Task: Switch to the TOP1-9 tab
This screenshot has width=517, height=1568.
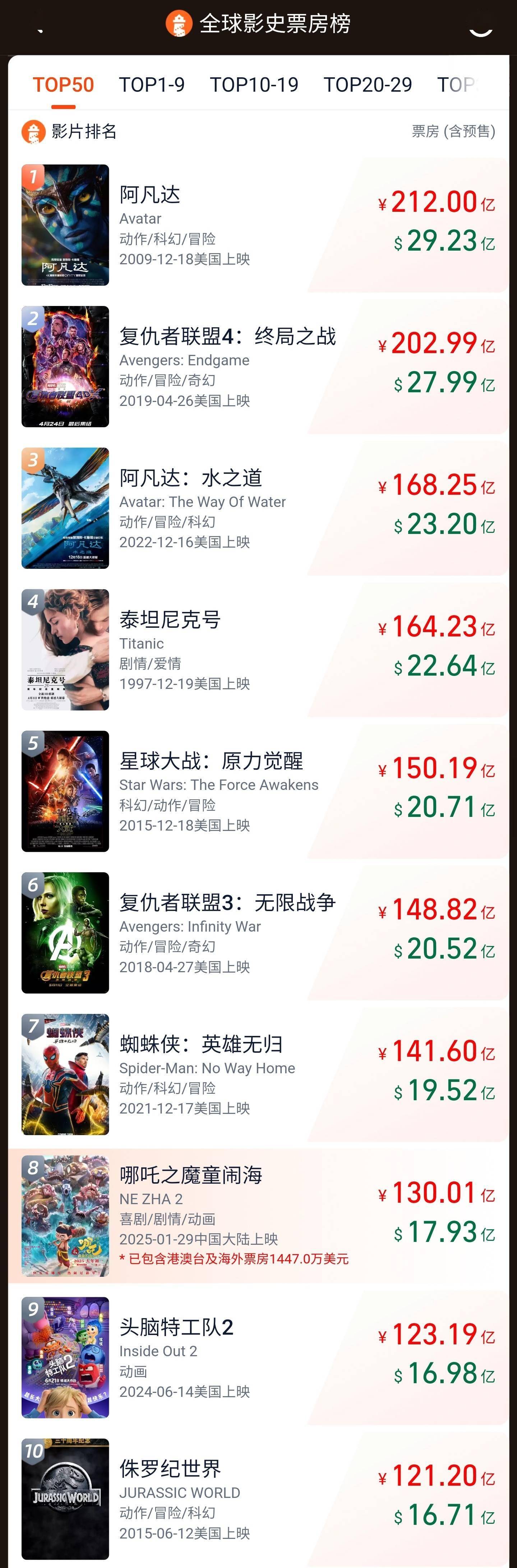Action: [152, 84]
